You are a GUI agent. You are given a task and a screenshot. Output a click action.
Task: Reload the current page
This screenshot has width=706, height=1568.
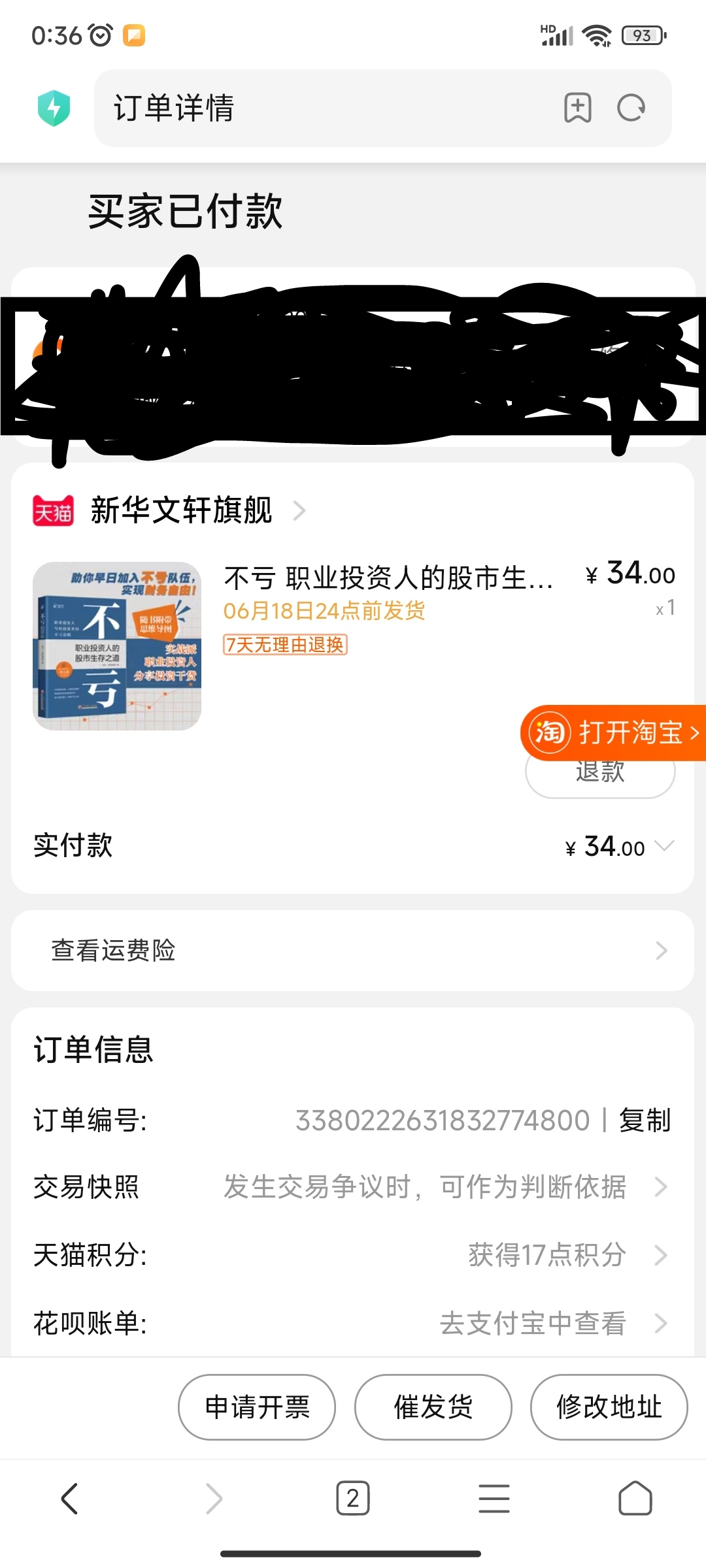[631, 108]
